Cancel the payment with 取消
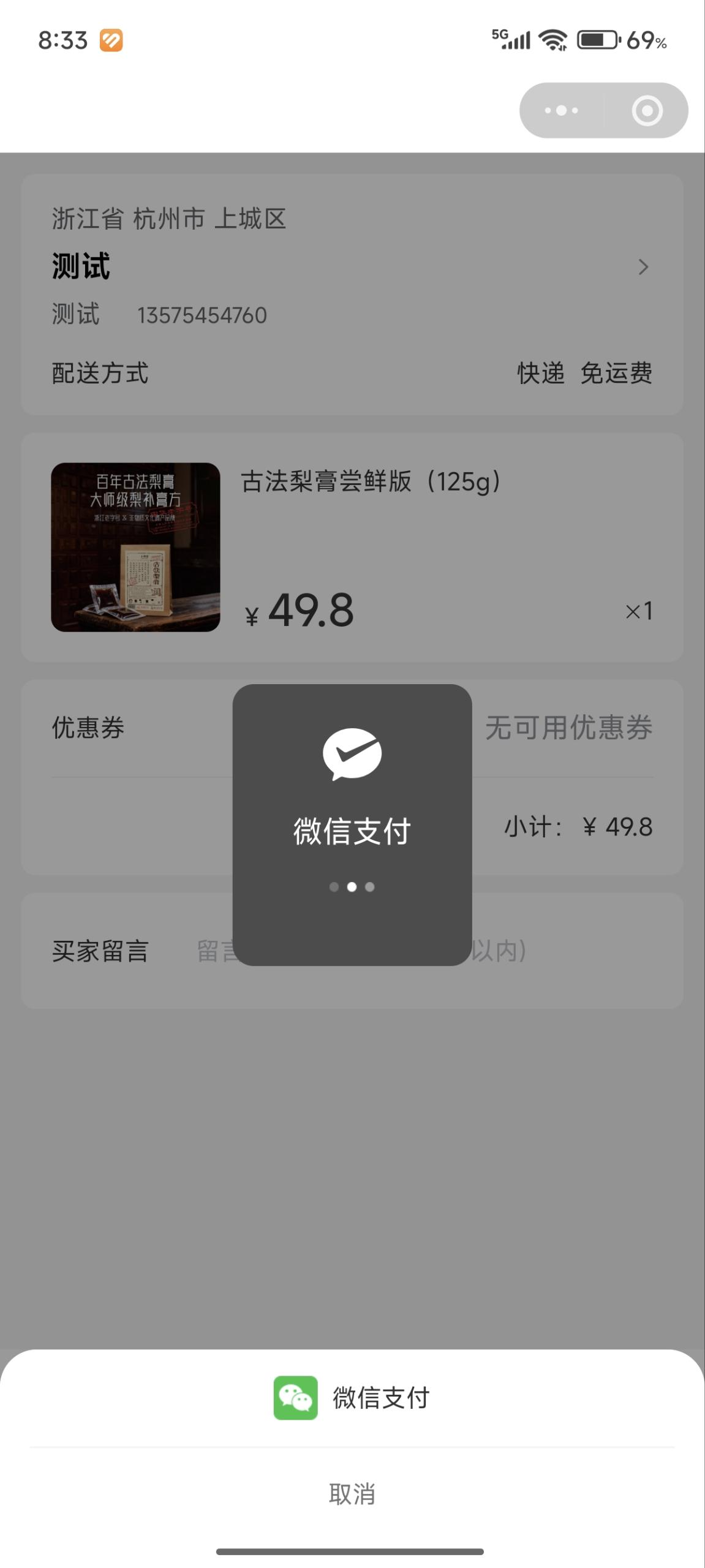 click(x=352, y=1493)
